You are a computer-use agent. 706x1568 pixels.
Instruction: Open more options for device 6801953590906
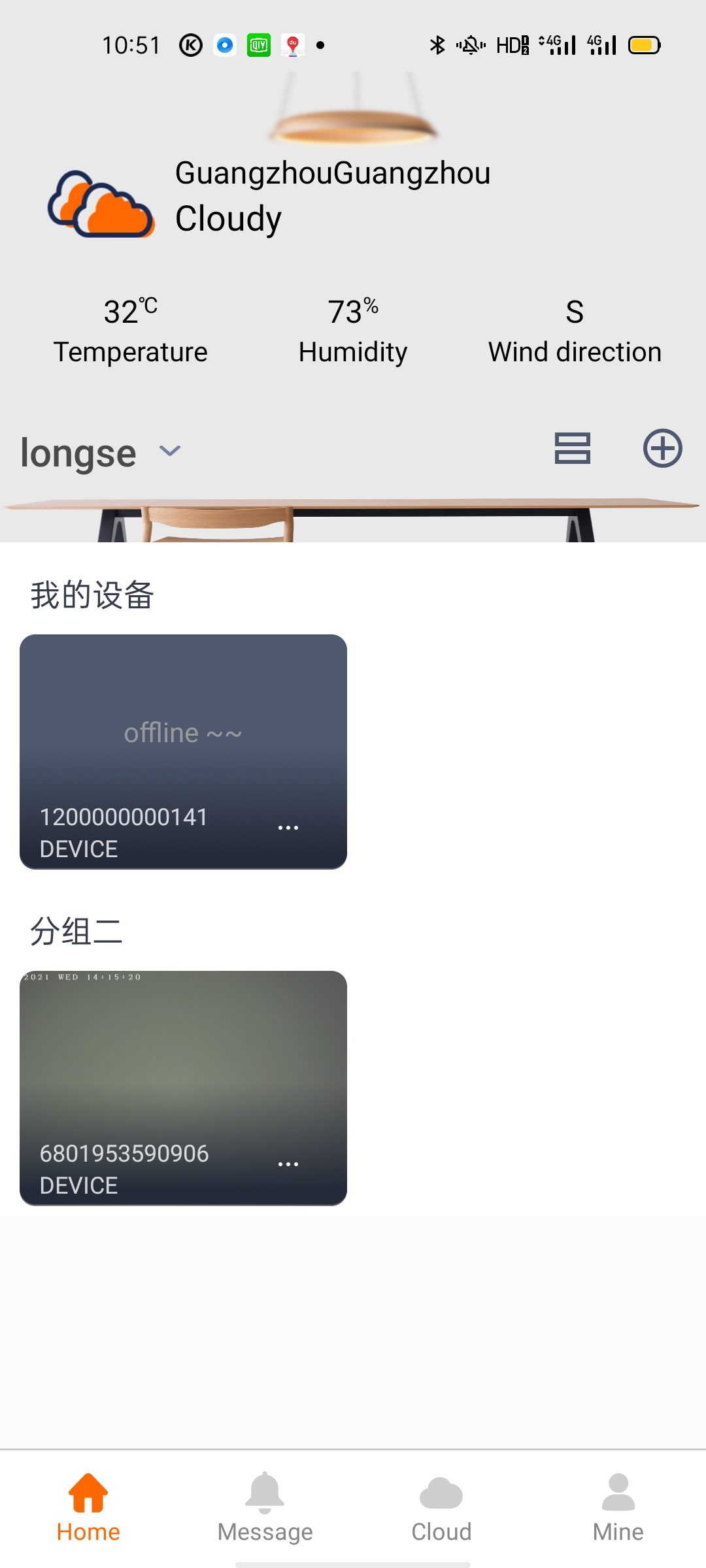coord(288,1164)
